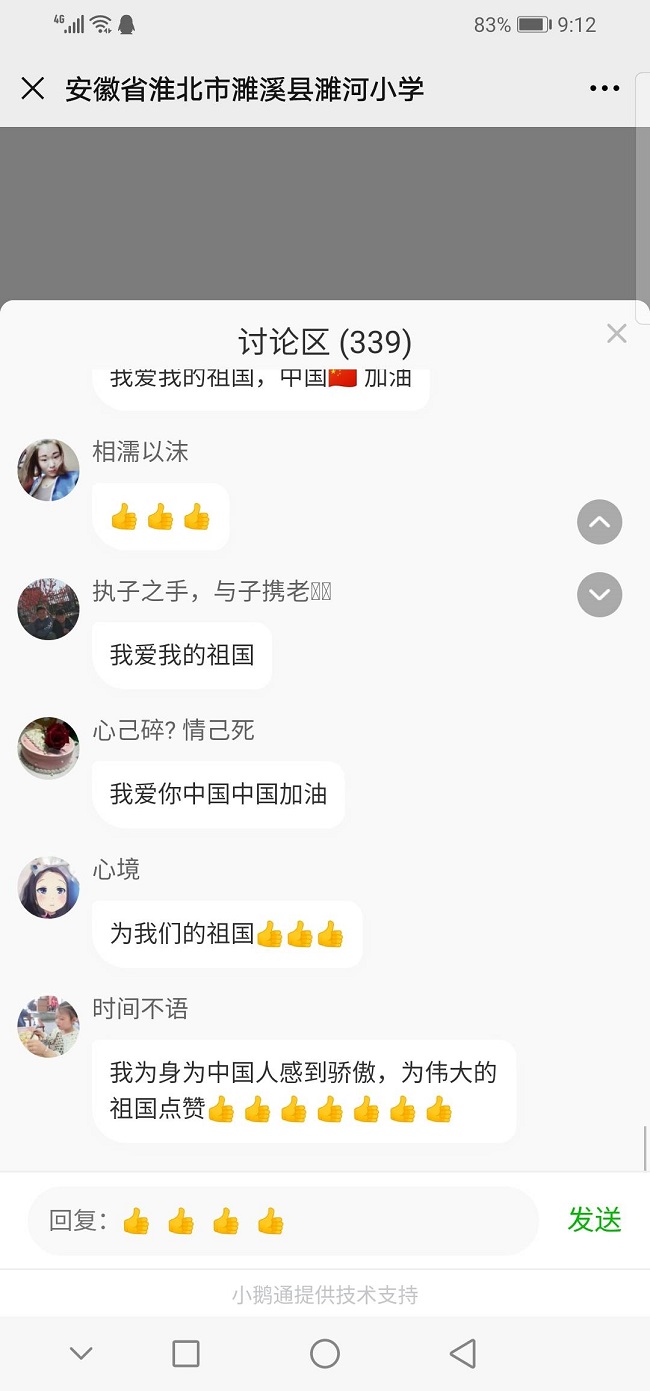This screenshot has width=650, height=1391.
Task: Tap 心境's avatar
Action: [x=48, y=887]
